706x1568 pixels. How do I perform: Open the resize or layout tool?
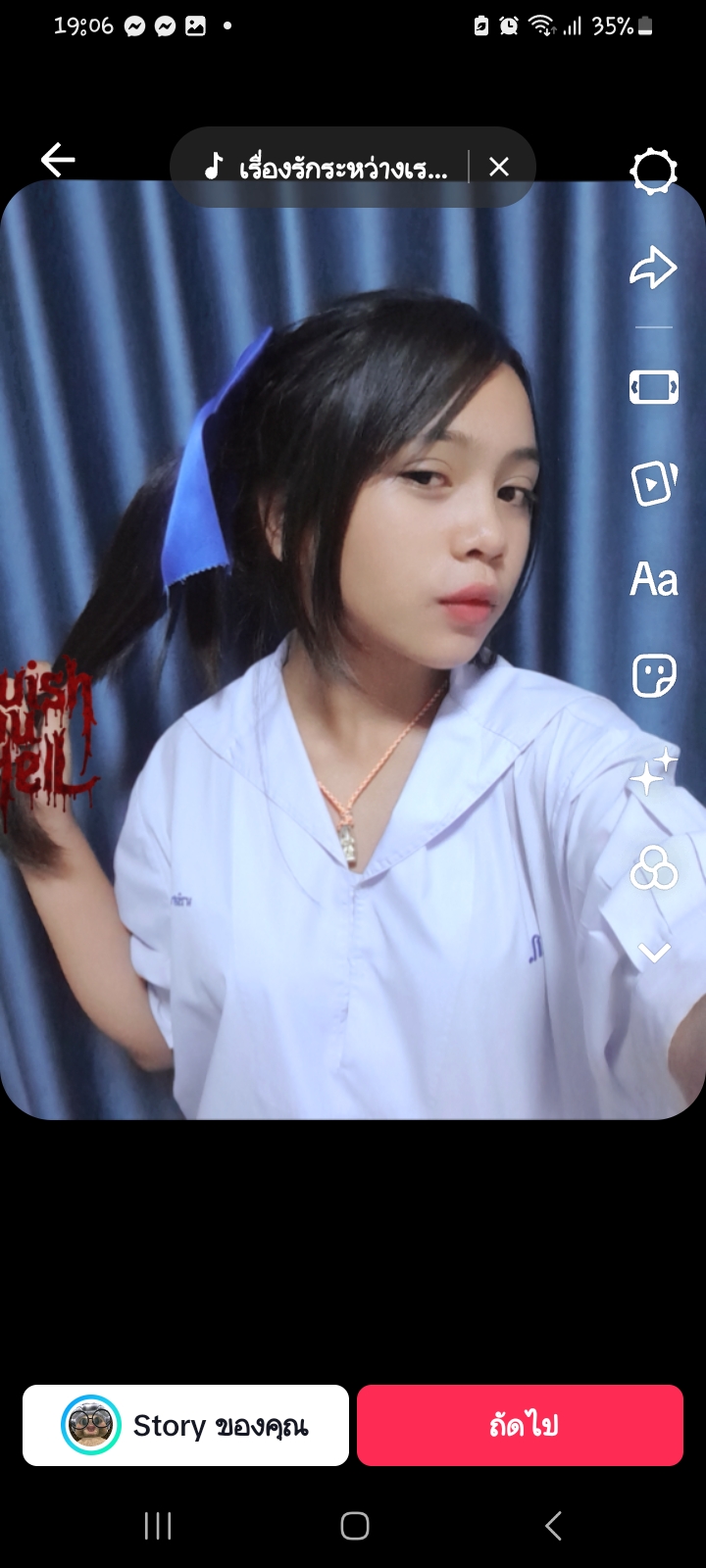pos(653,386)
